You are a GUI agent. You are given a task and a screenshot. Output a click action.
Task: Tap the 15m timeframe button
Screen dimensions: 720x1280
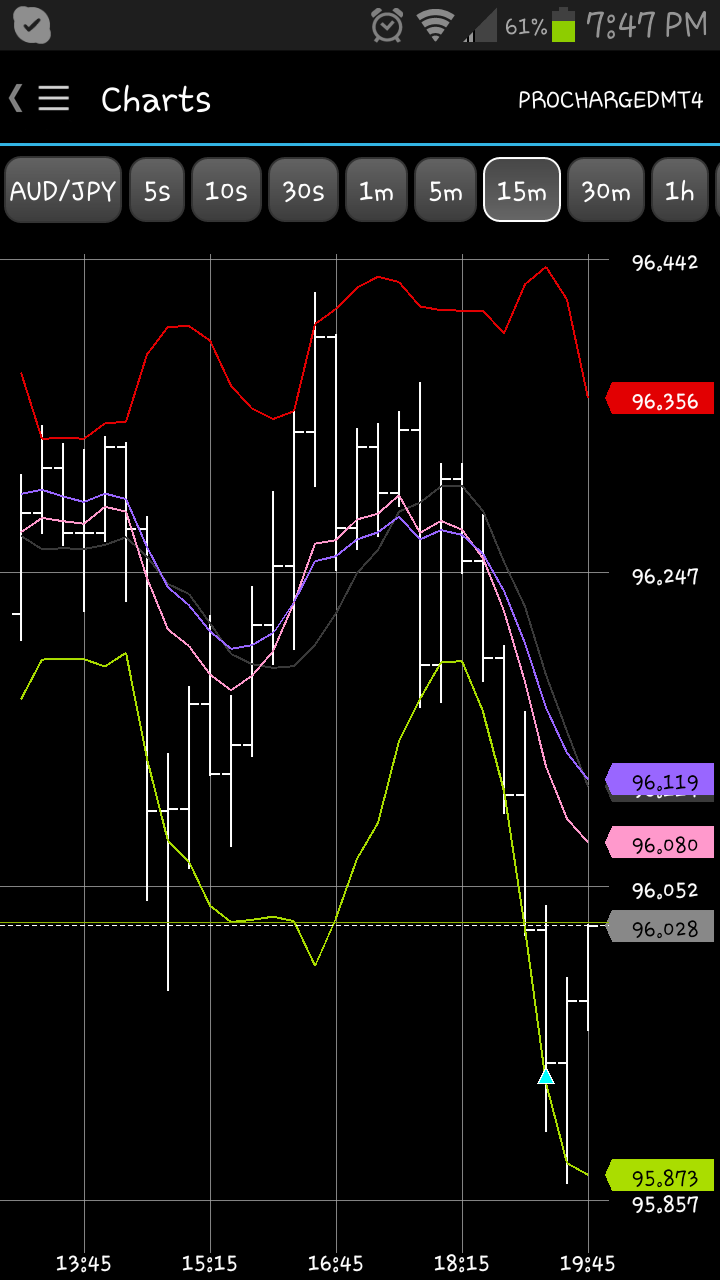point(521,190)
